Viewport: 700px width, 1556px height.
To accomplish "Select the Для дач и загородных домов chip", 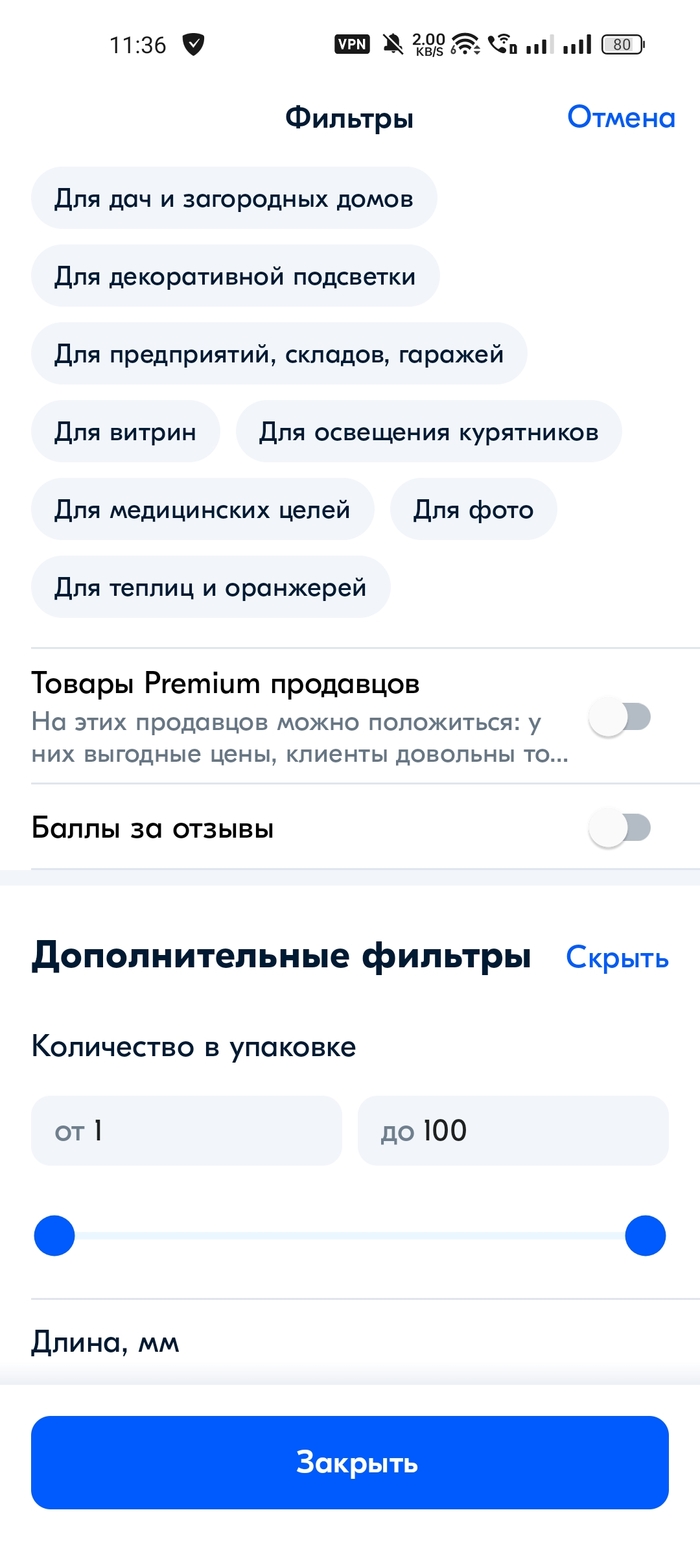I will coord(234,198).
